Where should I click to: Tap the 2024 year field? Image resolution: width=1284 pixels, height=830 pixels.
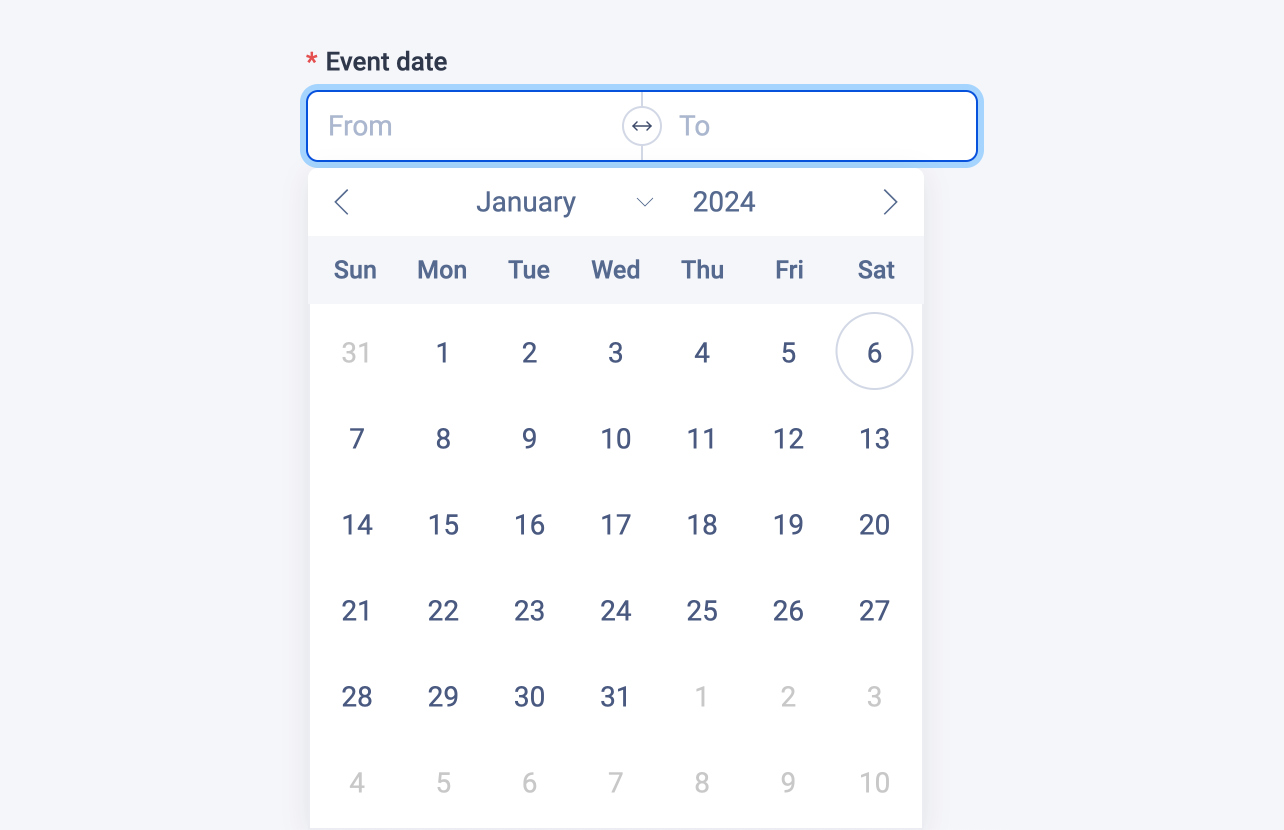click(x=724, y=202)
